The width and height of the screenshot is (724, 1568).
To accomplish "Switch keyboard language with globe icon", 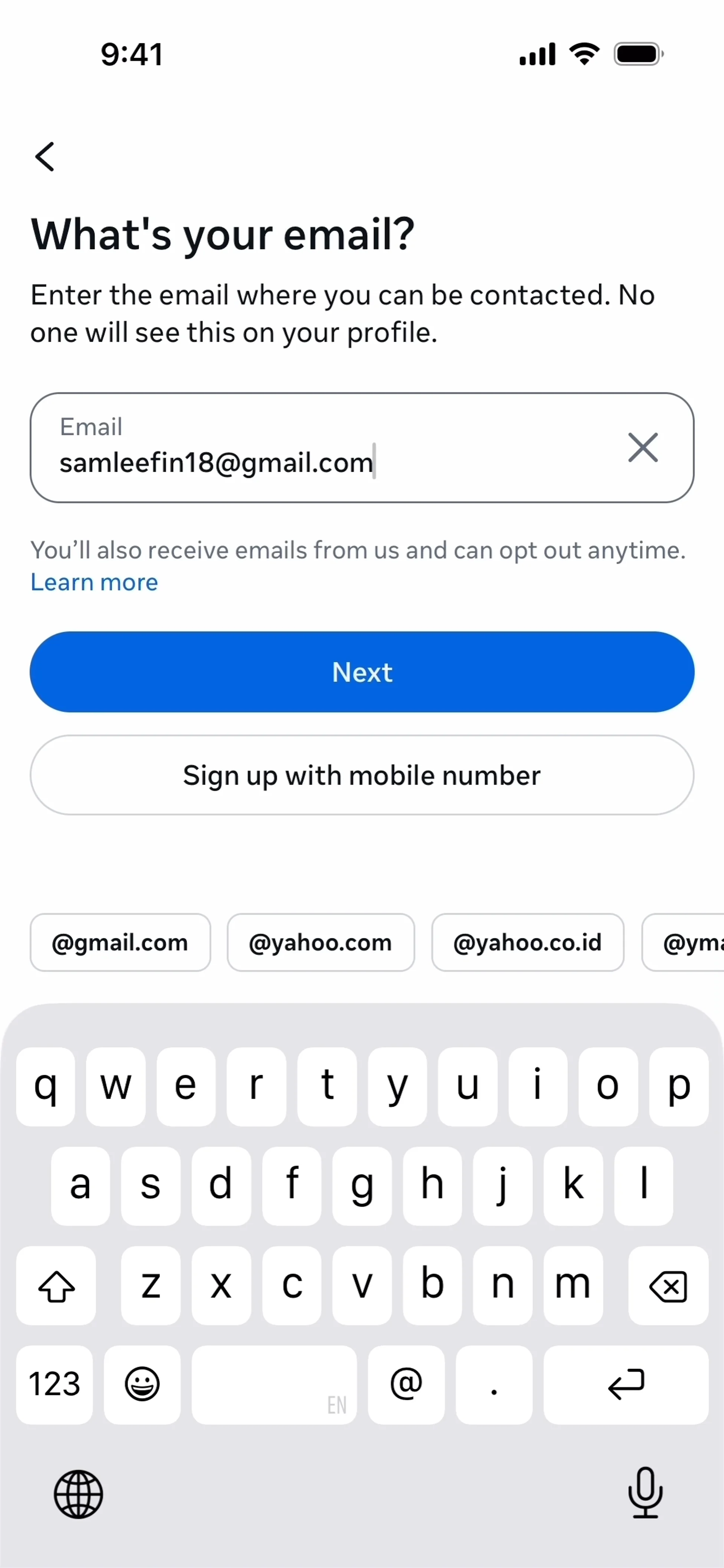I will (x=78, y=1494).
